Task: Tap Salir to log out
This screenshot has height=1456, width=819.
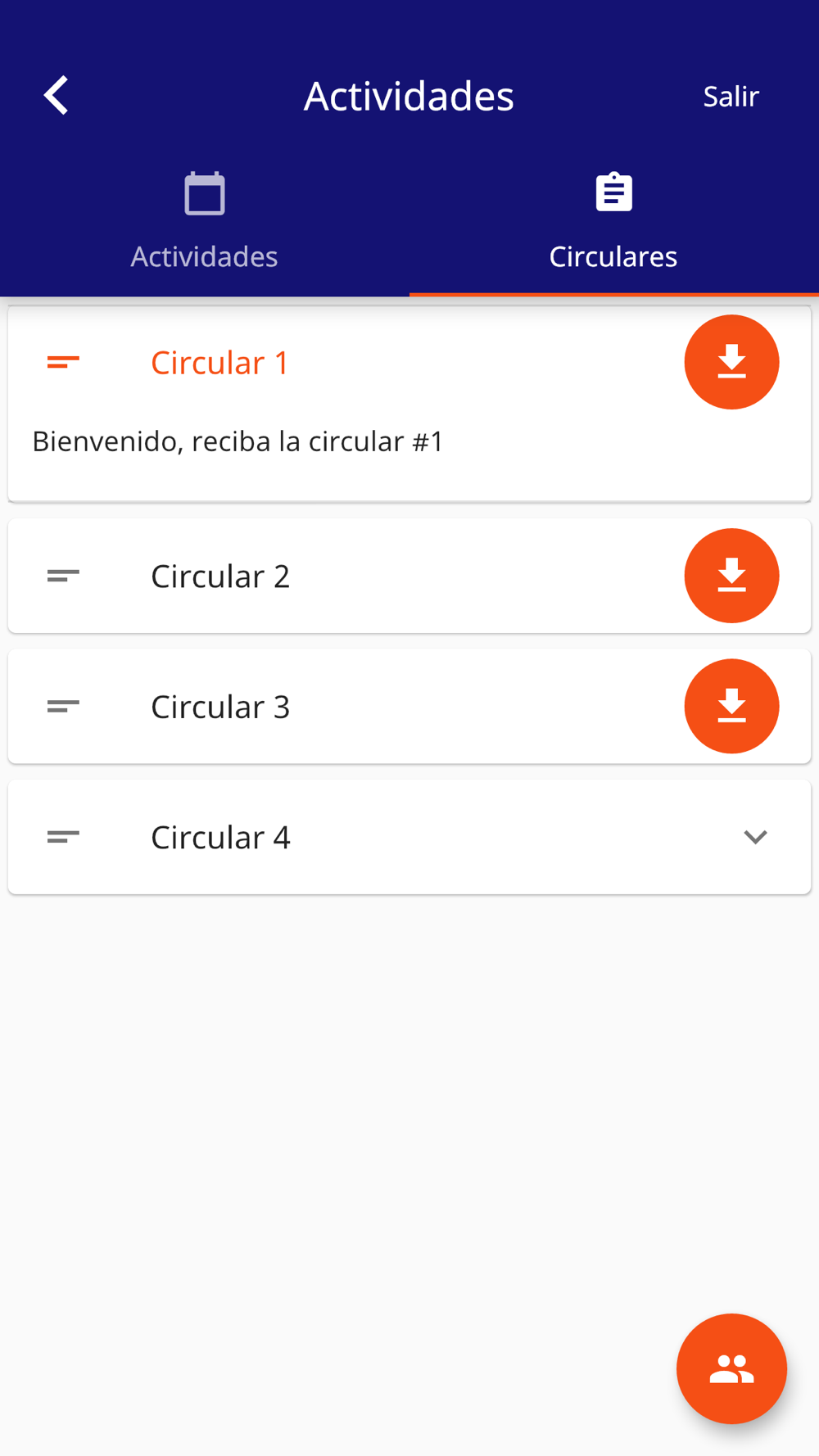Action: tap(731, 97)
